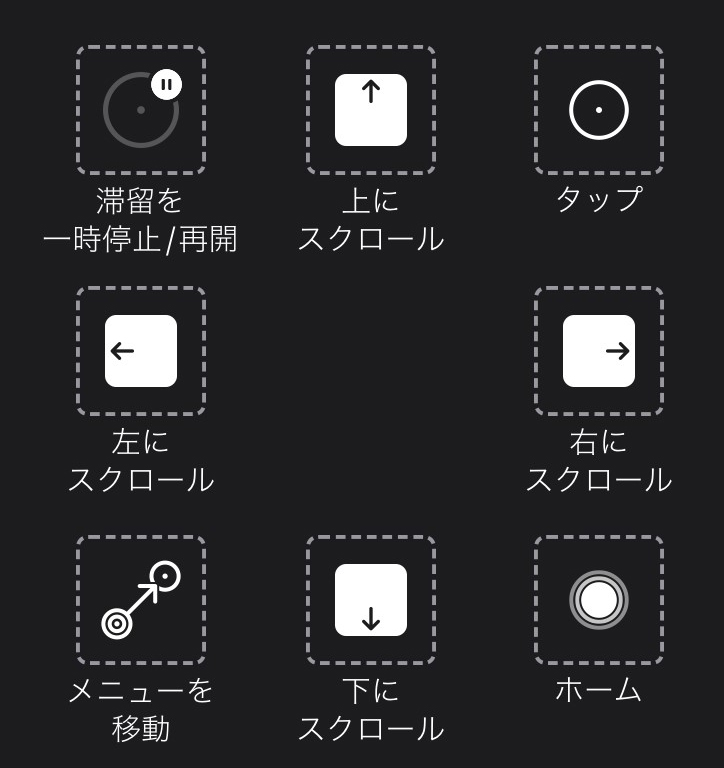Select the 下にスクロール button

click(x=371, y=600)
